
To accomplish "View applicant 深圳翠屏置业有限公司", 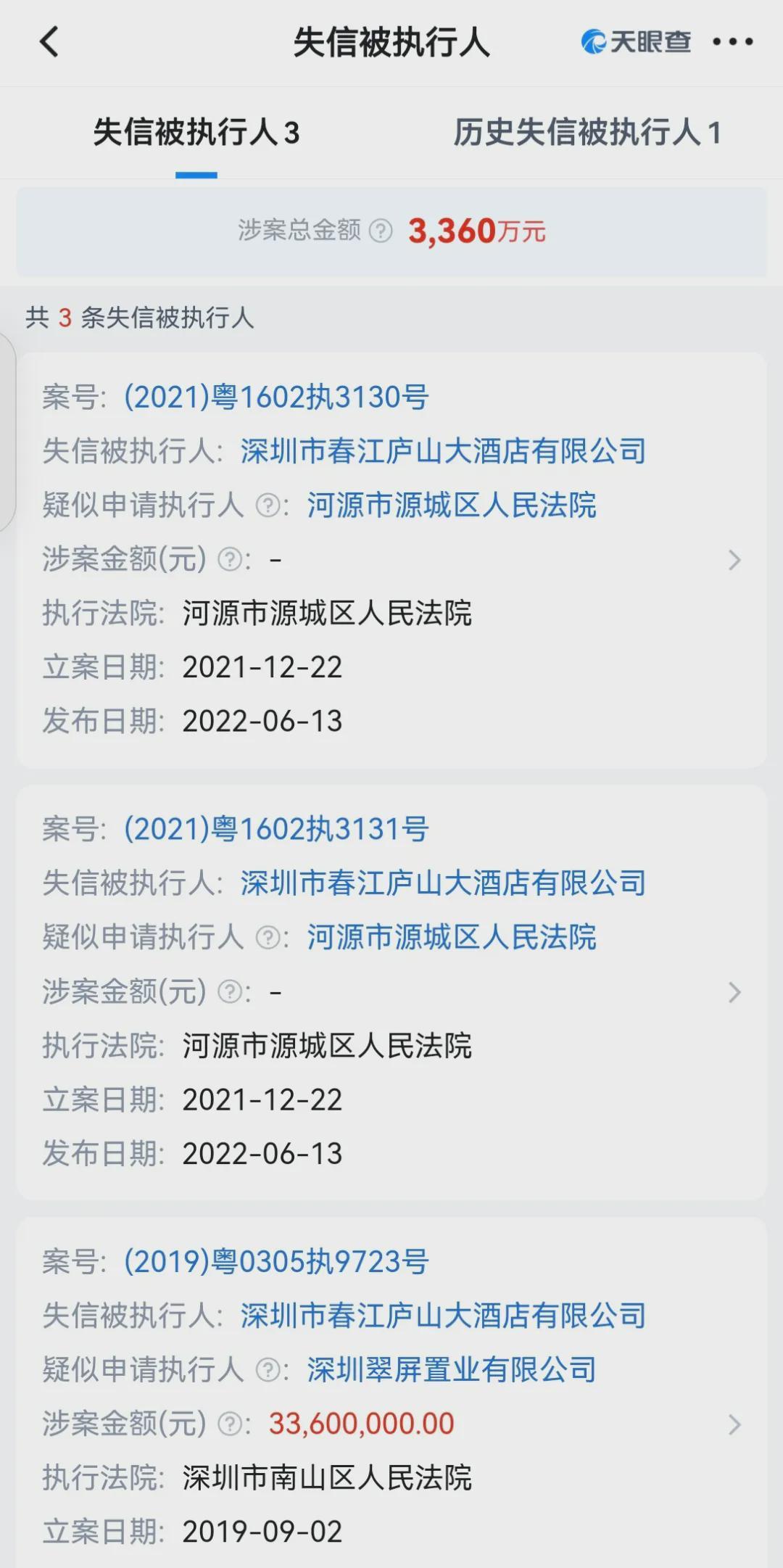I will click(451, 1370).
